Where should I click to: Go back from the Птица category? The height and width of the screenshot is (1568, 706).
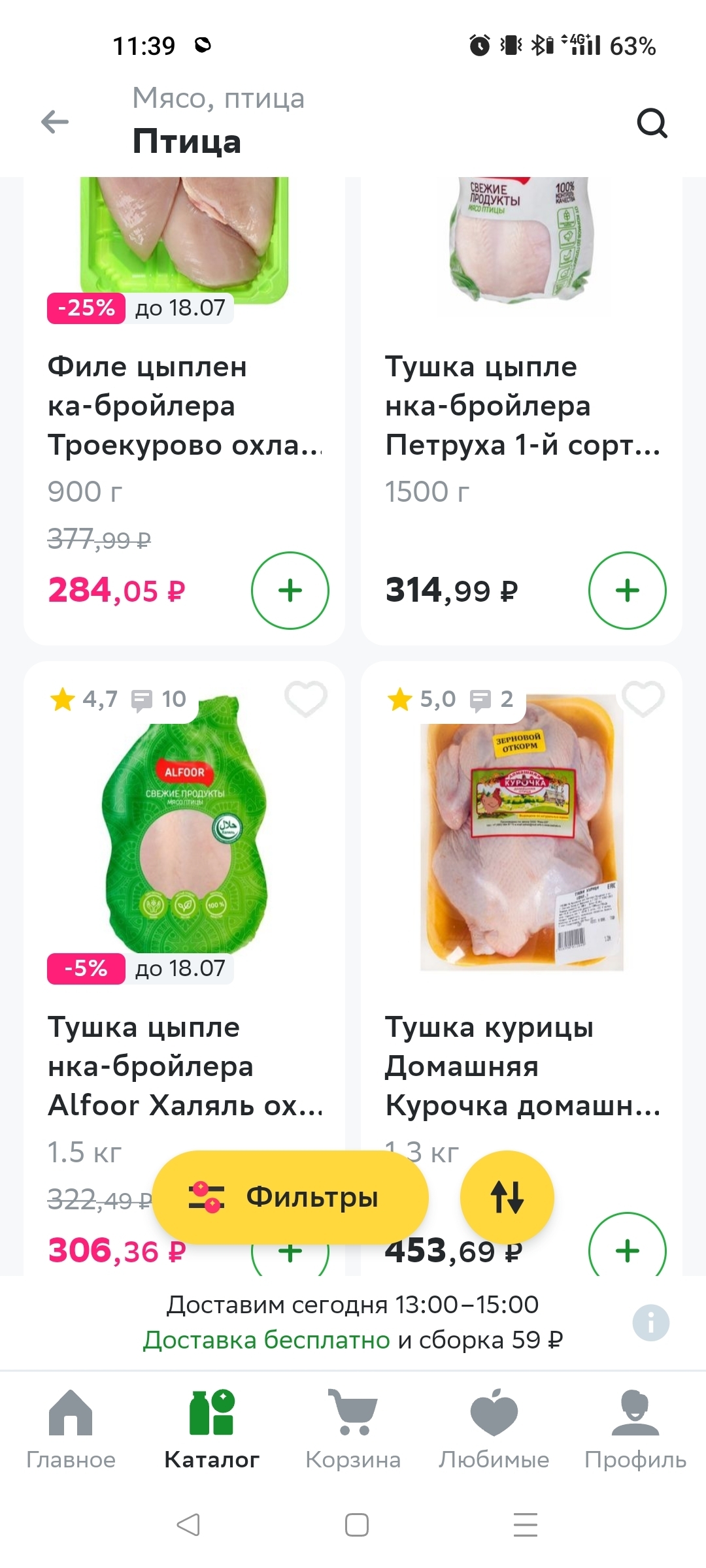pos(55,122)
